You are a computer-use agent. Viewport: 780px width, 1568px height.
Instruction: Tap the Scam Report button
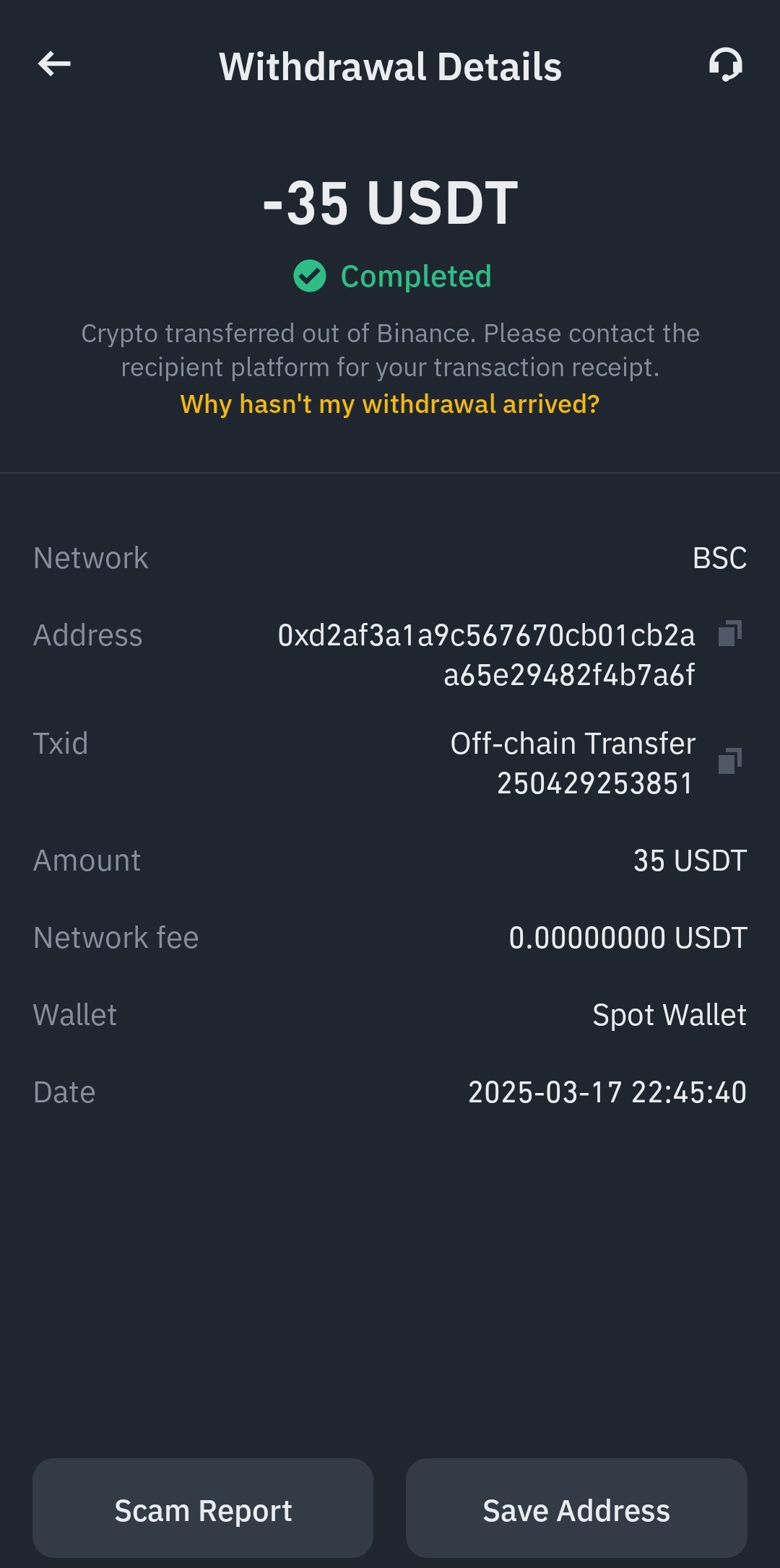(203, 1508)
